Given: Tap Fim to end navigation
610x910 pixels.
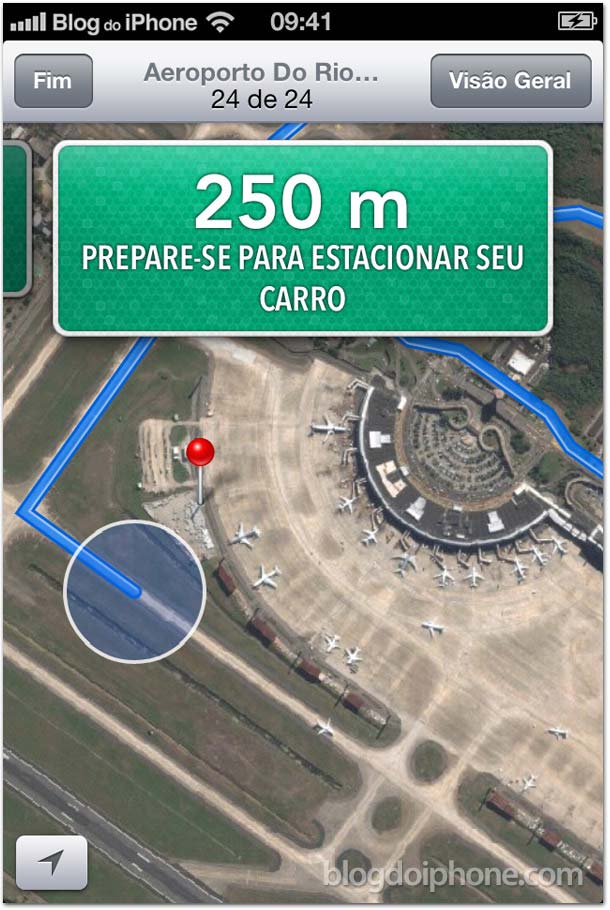Looking at the screenshot, I should tap(53, 81).
